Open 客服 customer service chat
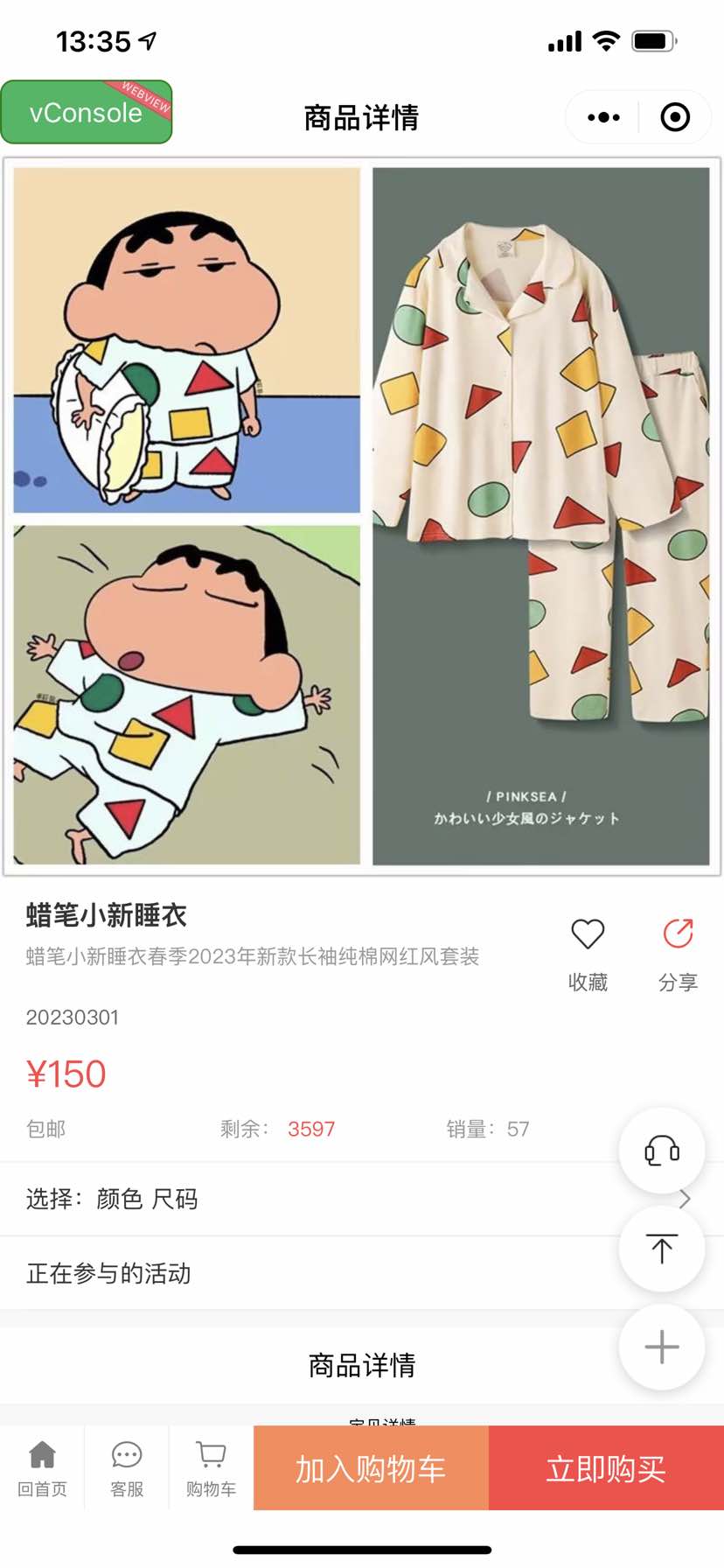 tap(127, 1468)
